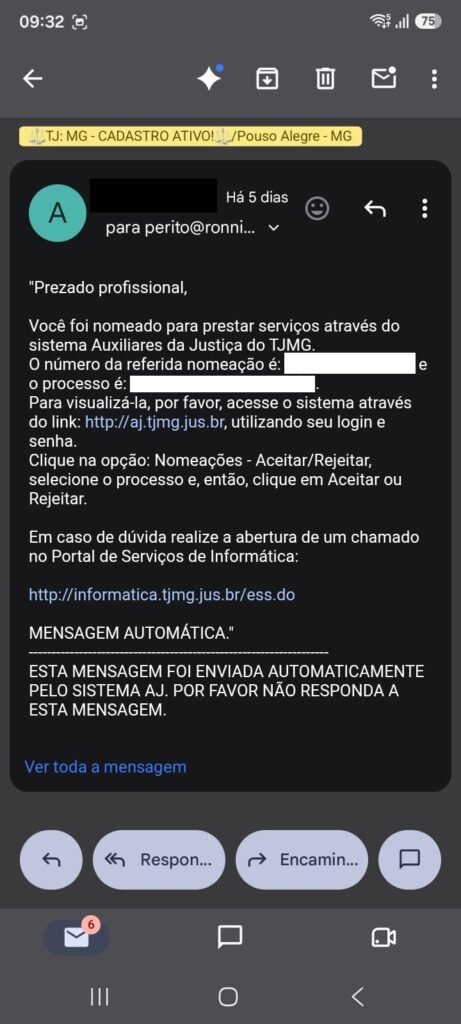Open sender avatar A

[x=57, y=213]
